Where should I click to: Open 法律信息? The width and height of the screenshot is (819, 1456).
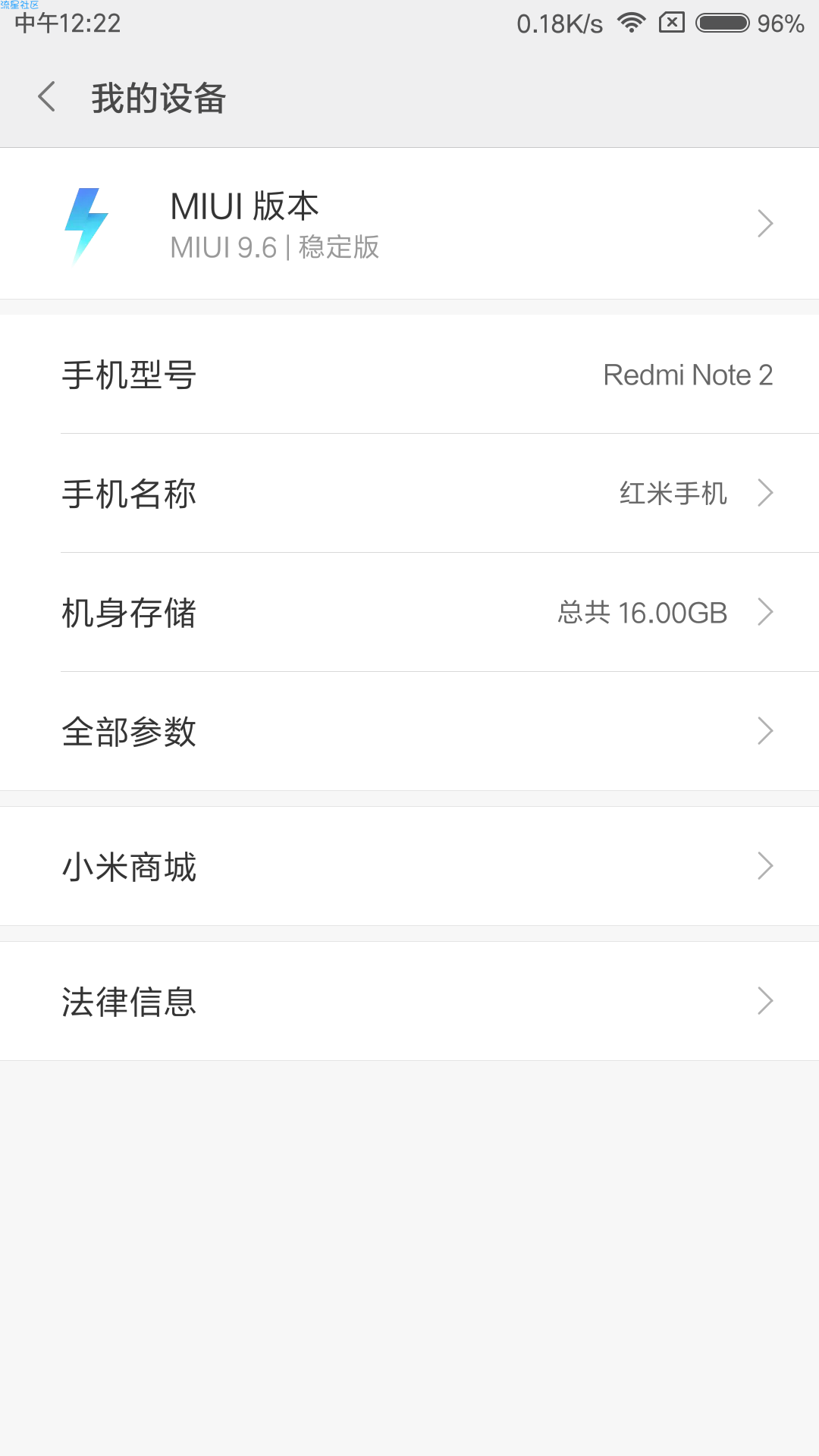pos(409,1002)
